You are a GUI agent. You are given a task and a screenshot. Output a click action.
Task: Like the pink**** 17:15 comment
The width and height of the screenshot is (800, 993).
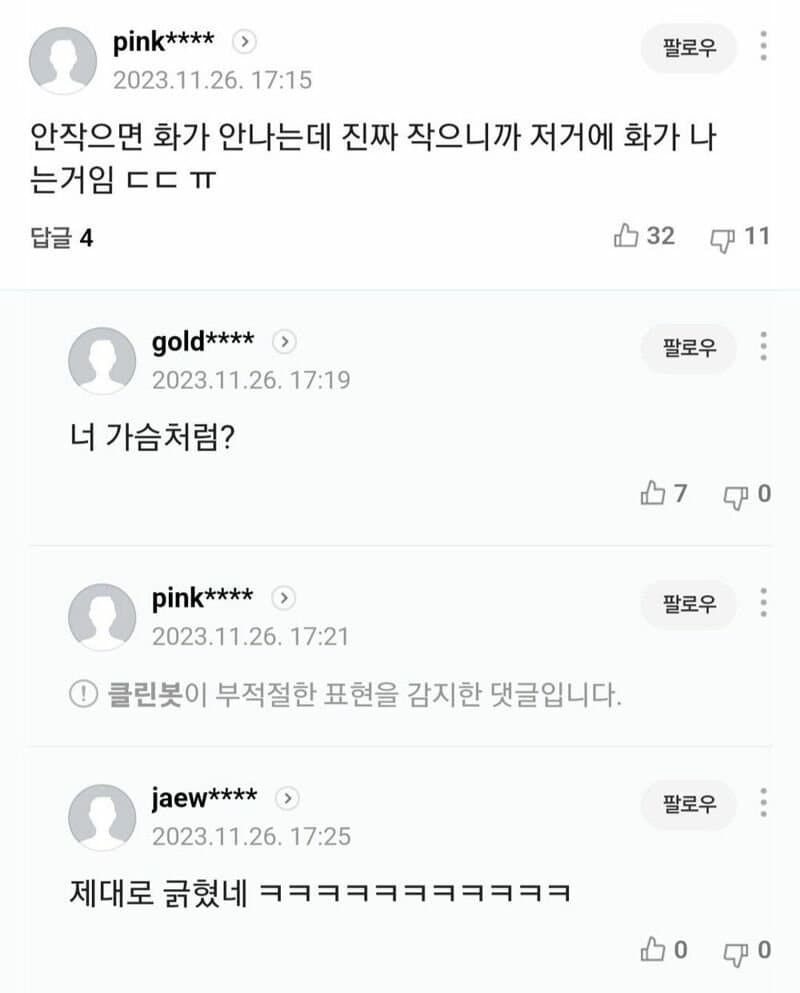[x=627, y=237]
